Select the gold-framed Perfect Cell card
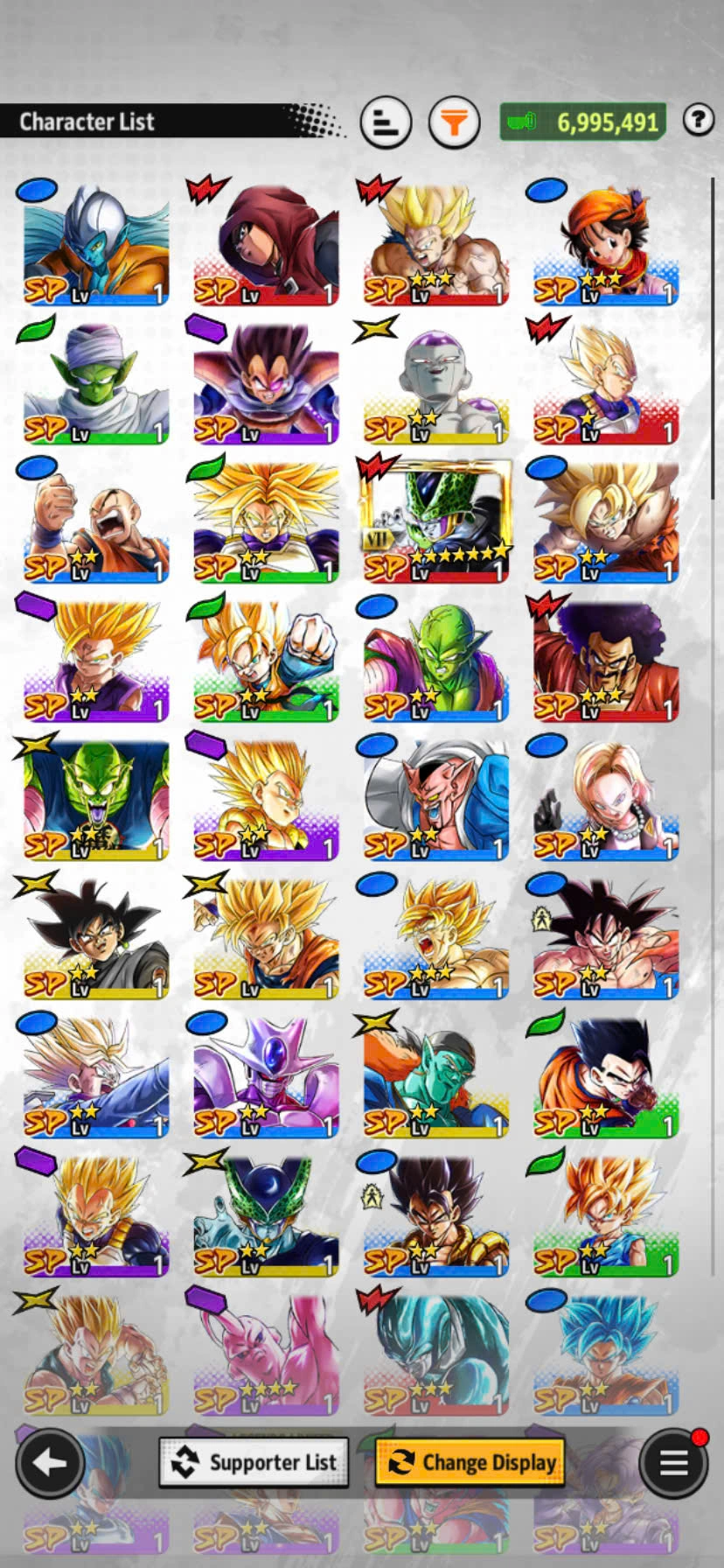724x1568 pixels. (x=435, y=520)
